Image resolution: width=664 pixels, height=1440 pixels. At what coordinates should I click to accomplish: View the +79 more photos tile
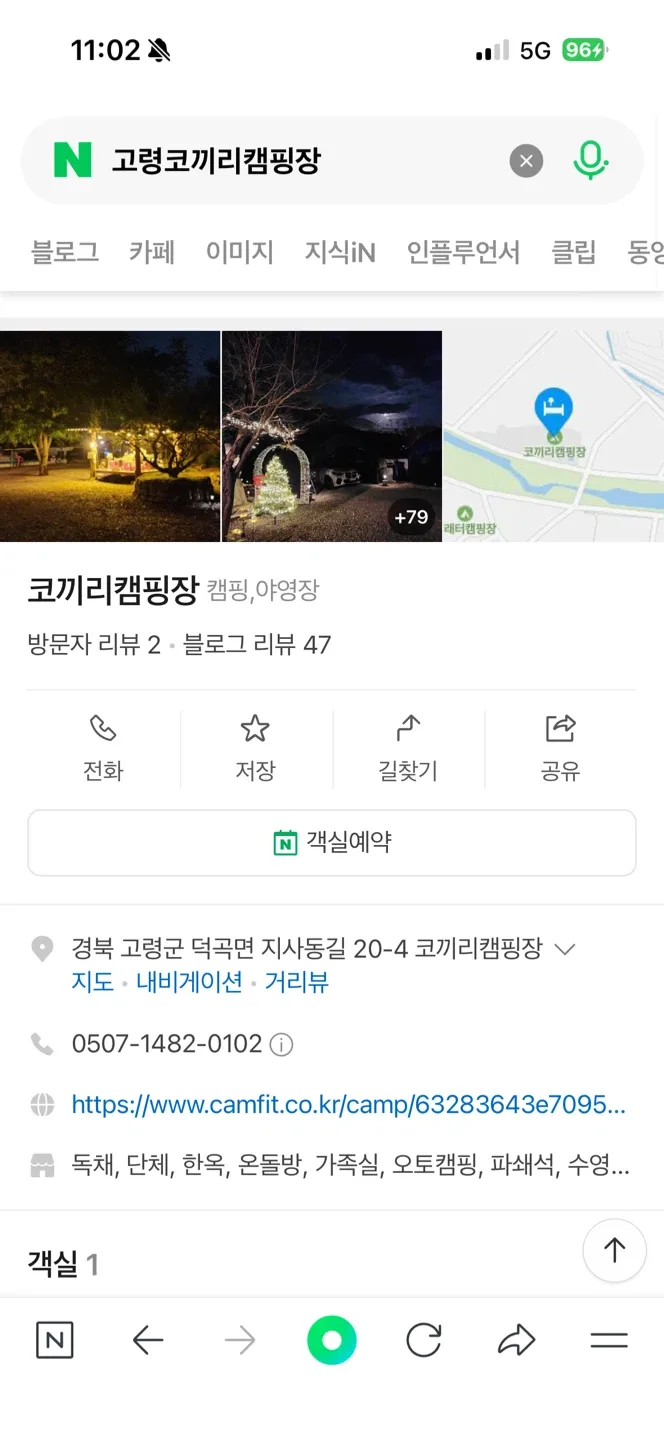click(x=332, y=436)
